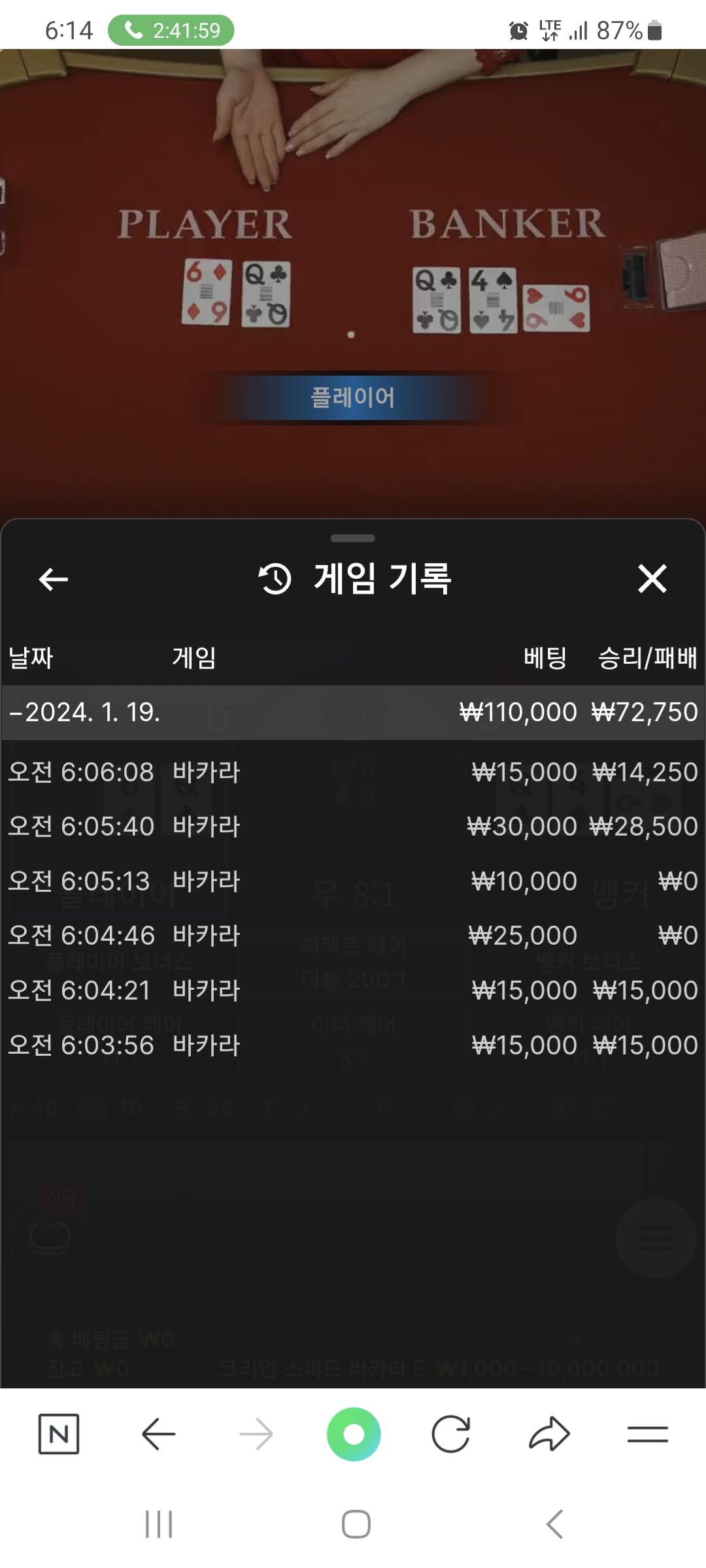The image size is (706, 1568).
Task: Tap the ongoing call timer pill
Action: 171,30
